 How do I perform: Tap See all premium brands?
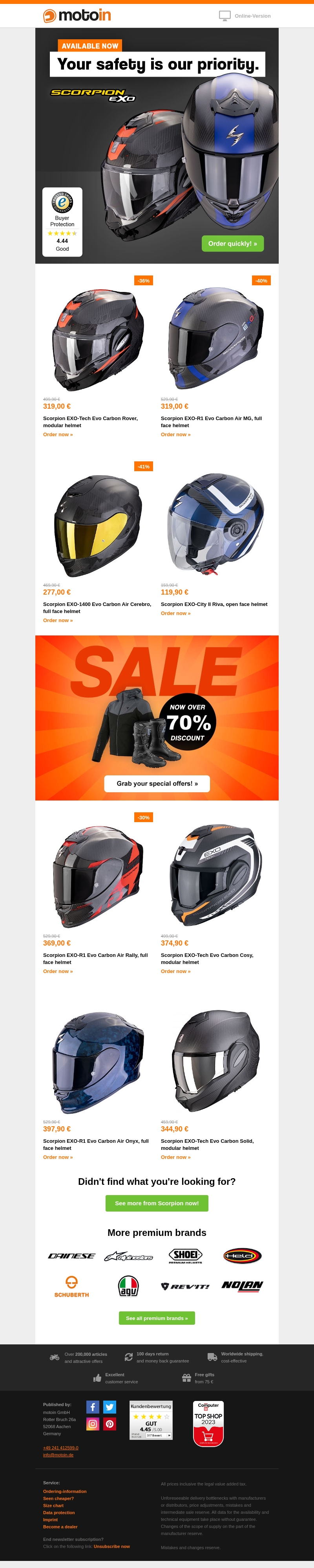point(157,1318)
